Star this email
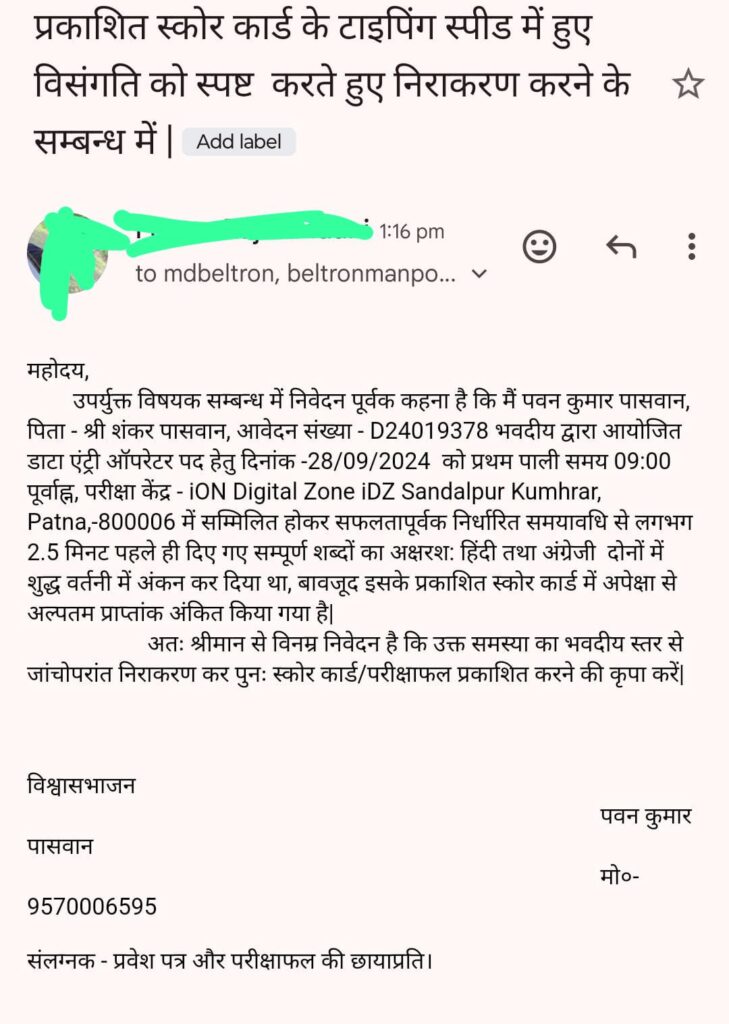This screenshot has height=1024, width=729. [688, 85]
